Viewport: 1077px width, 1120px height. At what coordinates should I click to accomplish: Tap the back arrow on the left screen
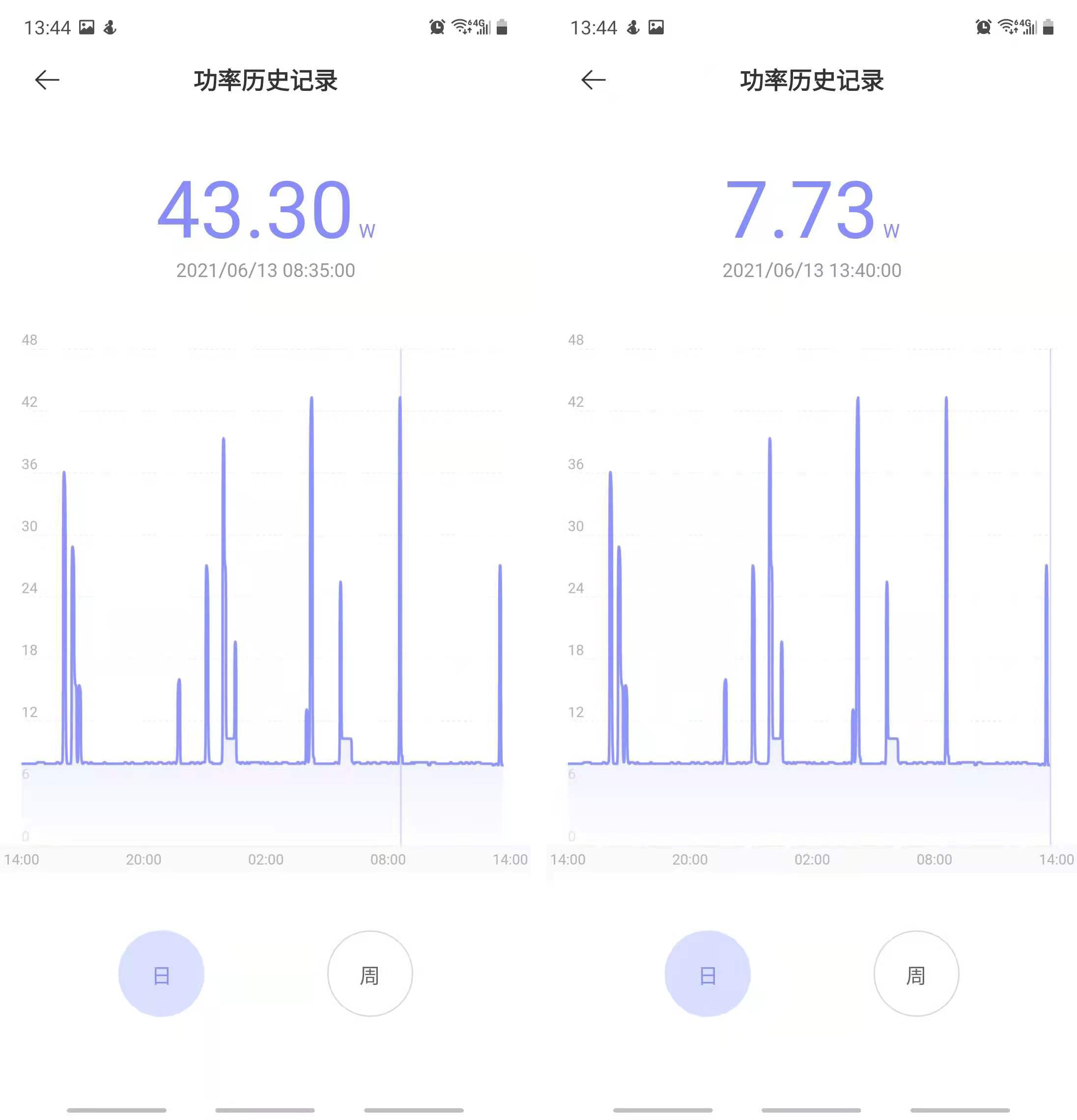(x=46, y=80)
